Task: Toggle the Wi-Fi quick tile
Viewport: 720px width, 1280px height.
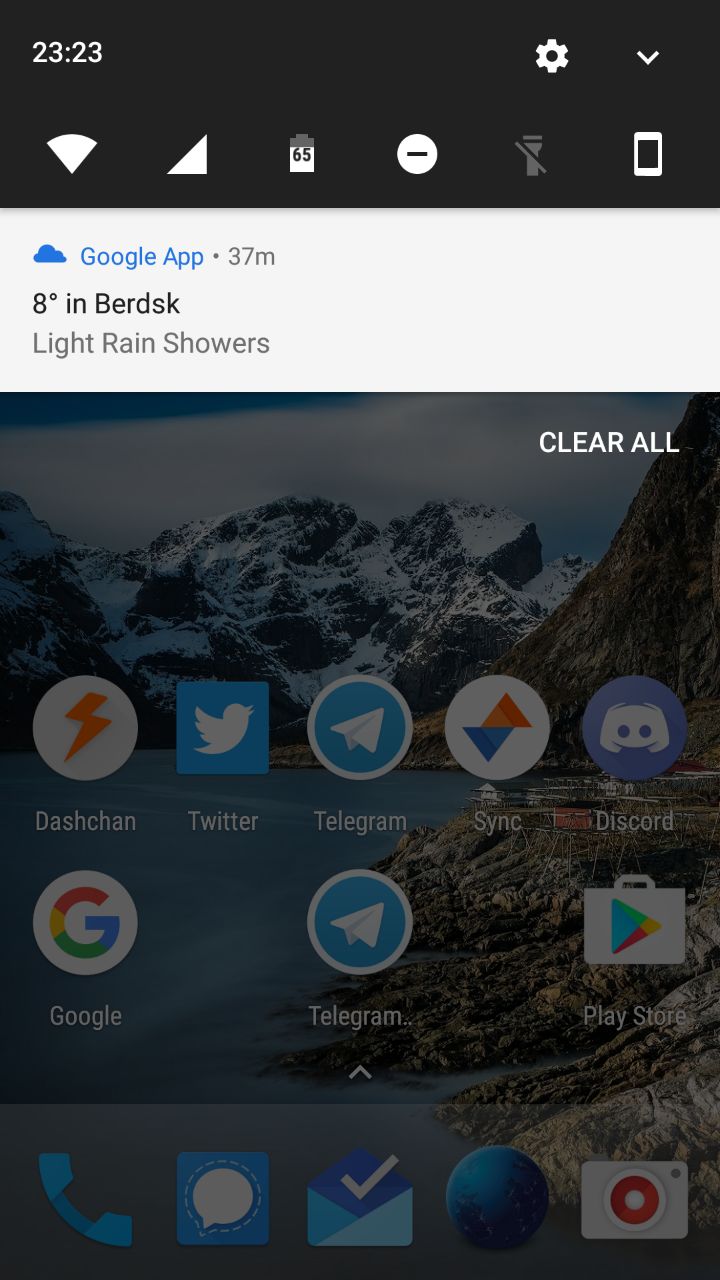Action: click(x=72, y=155)
